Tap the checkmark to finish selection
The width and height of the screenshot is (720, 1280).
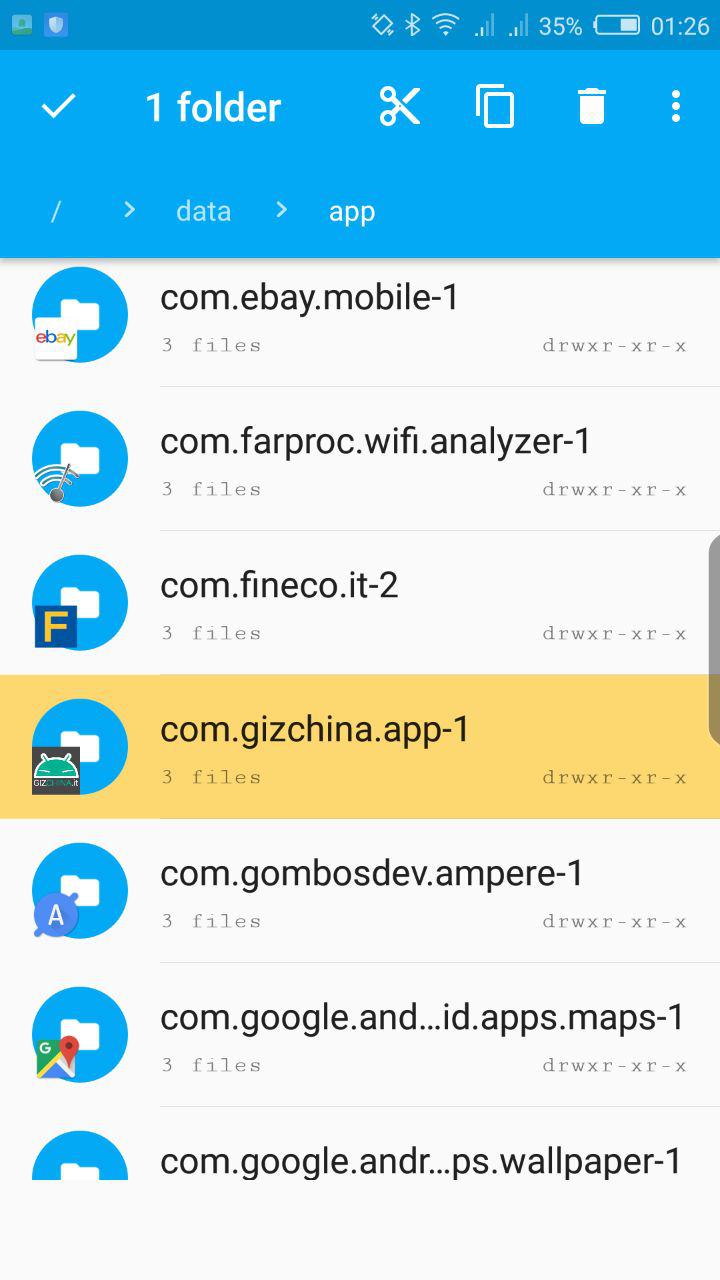pyautogui.click(x=58, y=107)
